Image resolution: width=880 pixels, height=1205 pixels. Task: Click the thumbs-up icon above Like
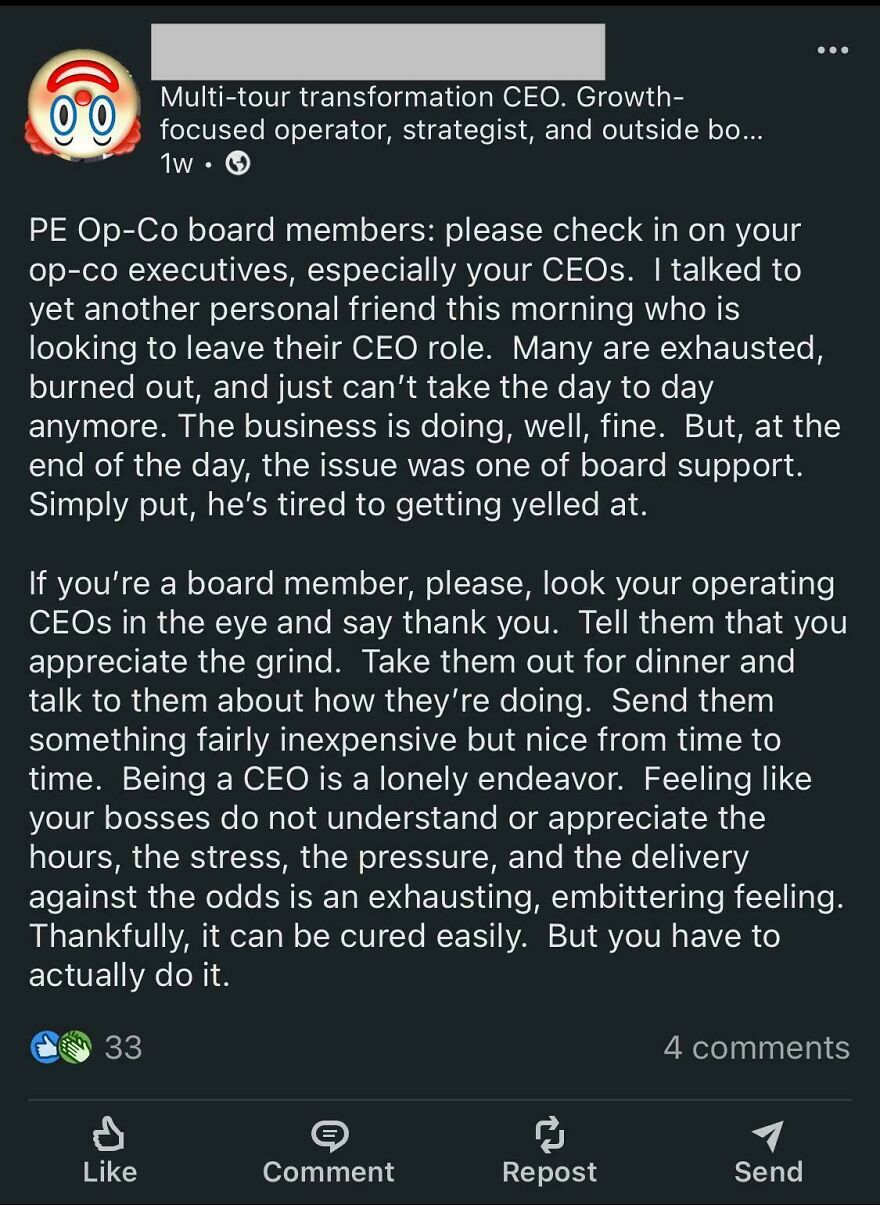click(109, 1133)
